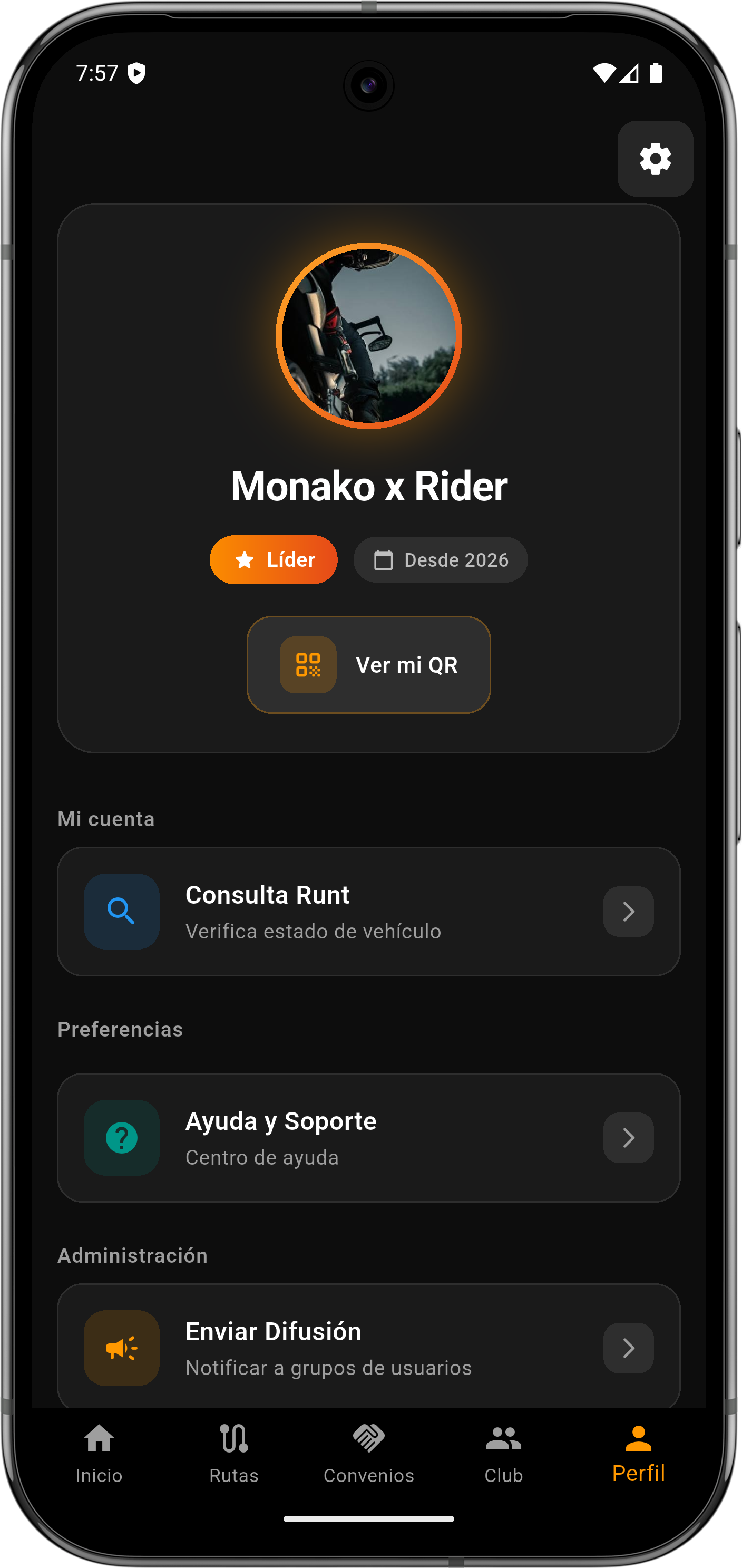Switch to the Inicio tab
Screen dimensions: 742x1568
99,1454
